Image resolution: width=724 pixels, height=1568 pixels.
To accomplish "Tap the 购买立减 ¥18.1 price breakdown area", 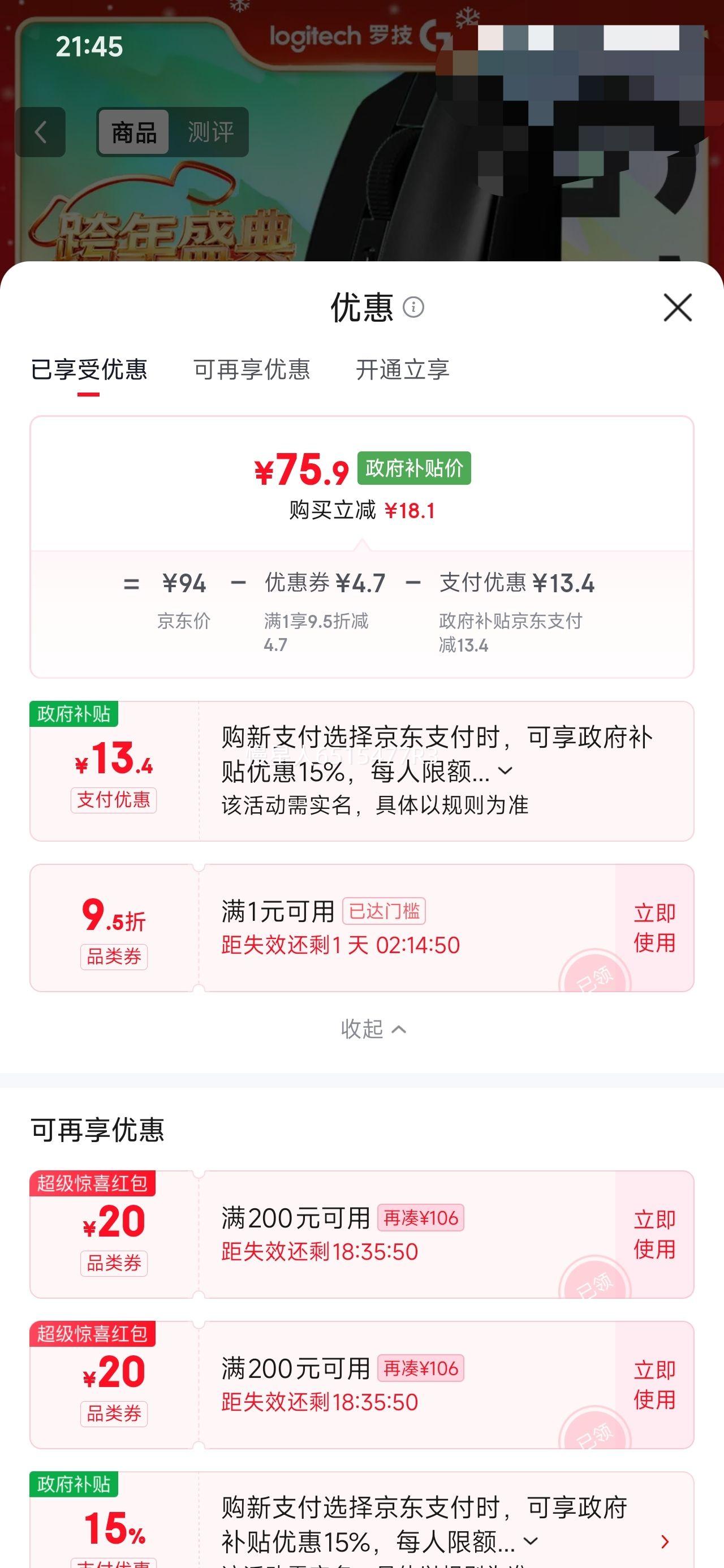I will pos(361,511).
